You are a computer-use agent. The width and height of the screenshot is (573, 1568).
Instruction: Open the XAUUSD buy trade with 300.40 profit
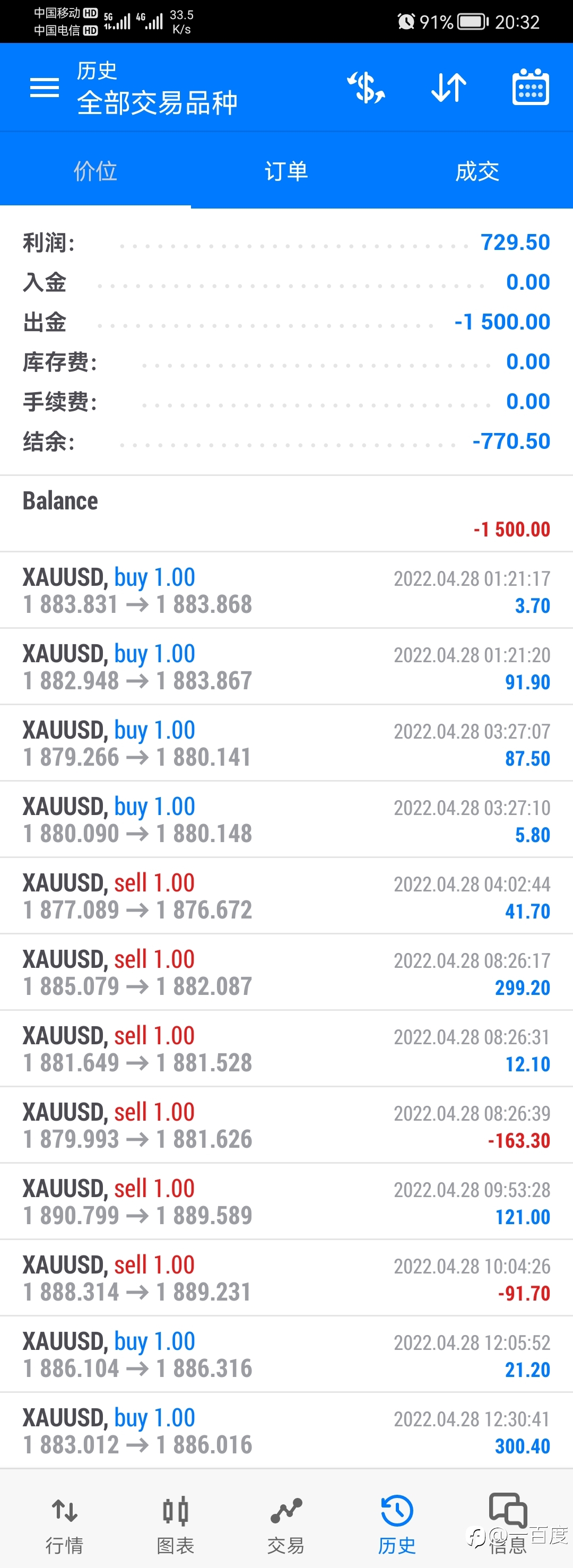pos(286,1431)
